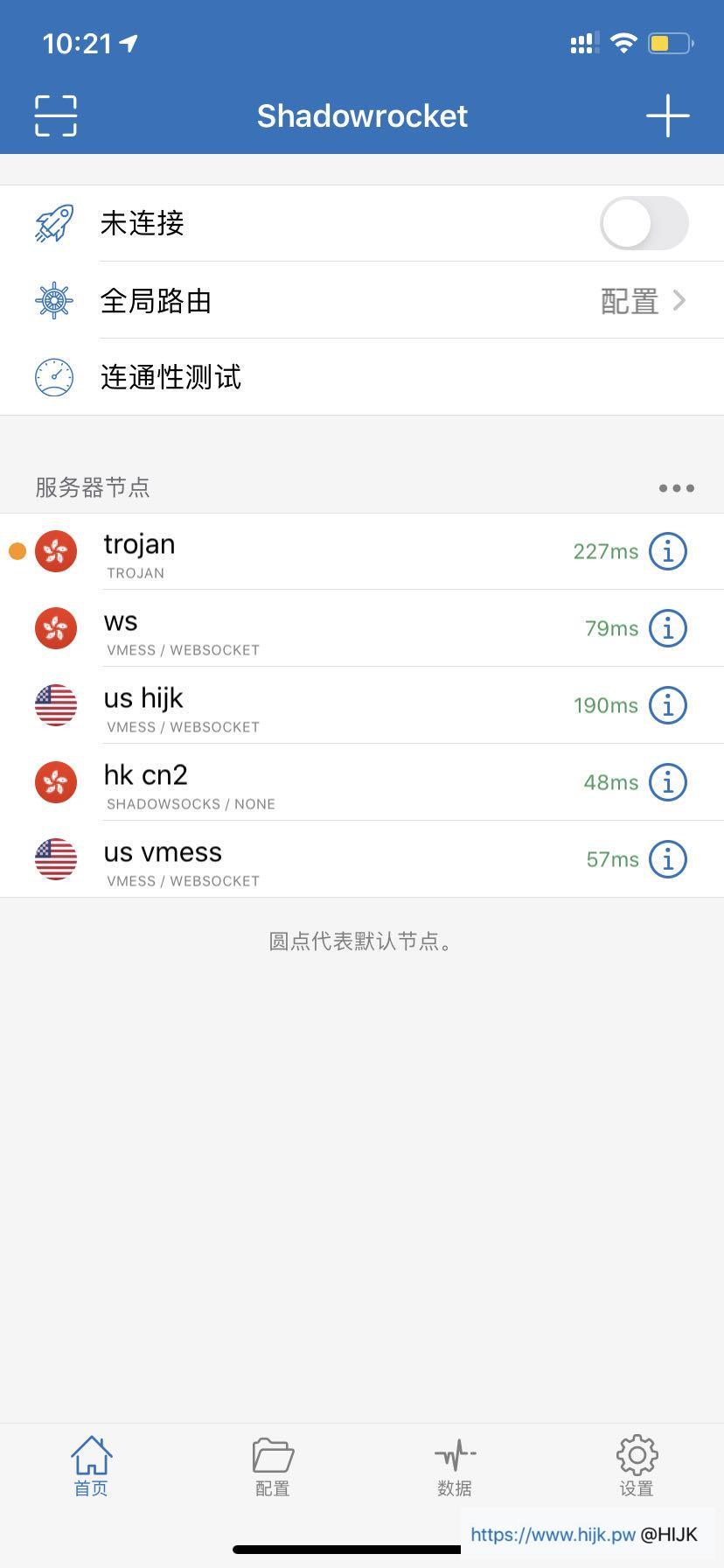Image resolution: width=724 pixels, height=1568 pixels.
Task: Return to the 首页 home tab
Action: coord(90,1464)
